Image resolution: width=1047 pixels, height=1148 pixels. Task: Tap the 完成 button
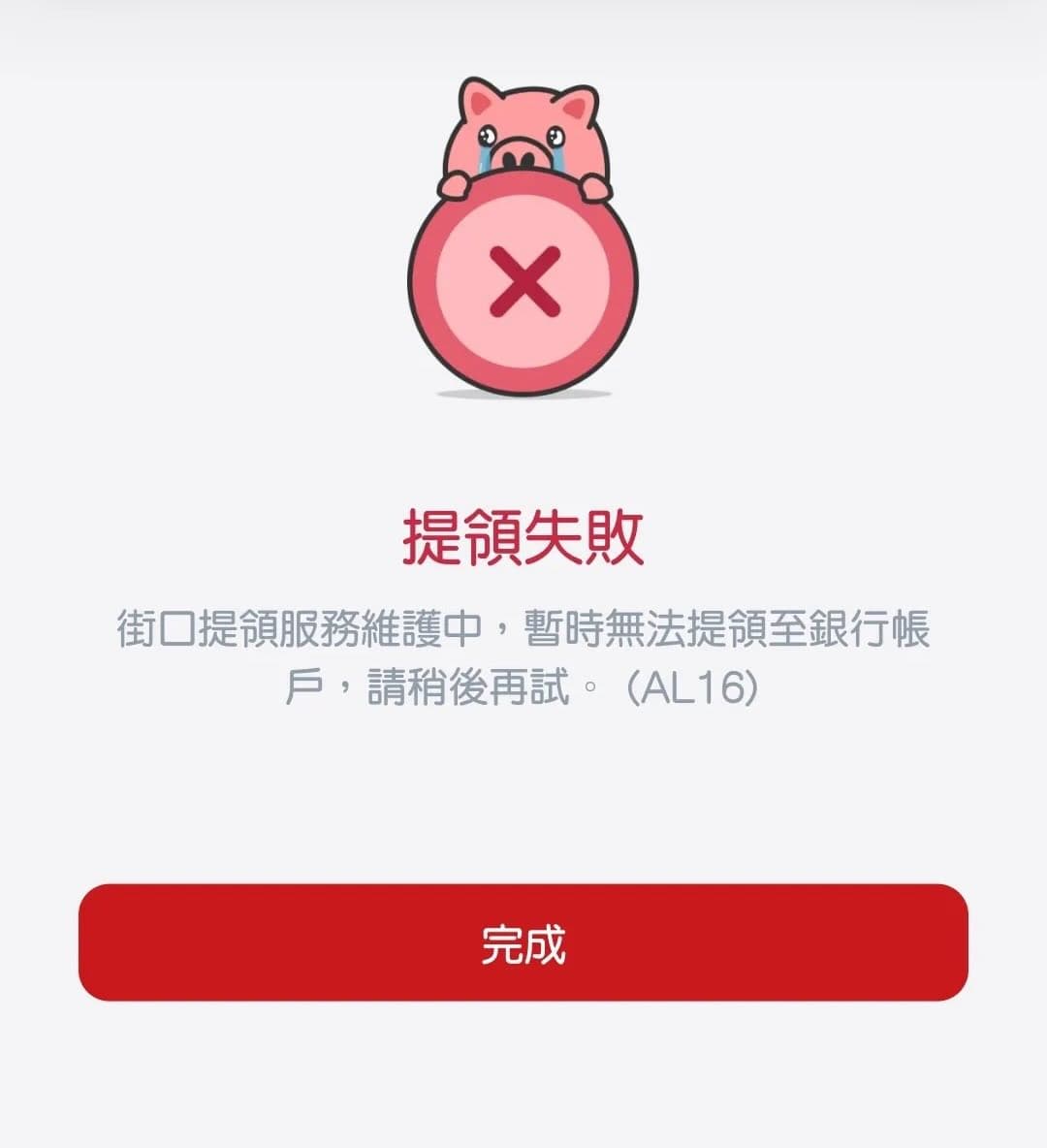523,942
